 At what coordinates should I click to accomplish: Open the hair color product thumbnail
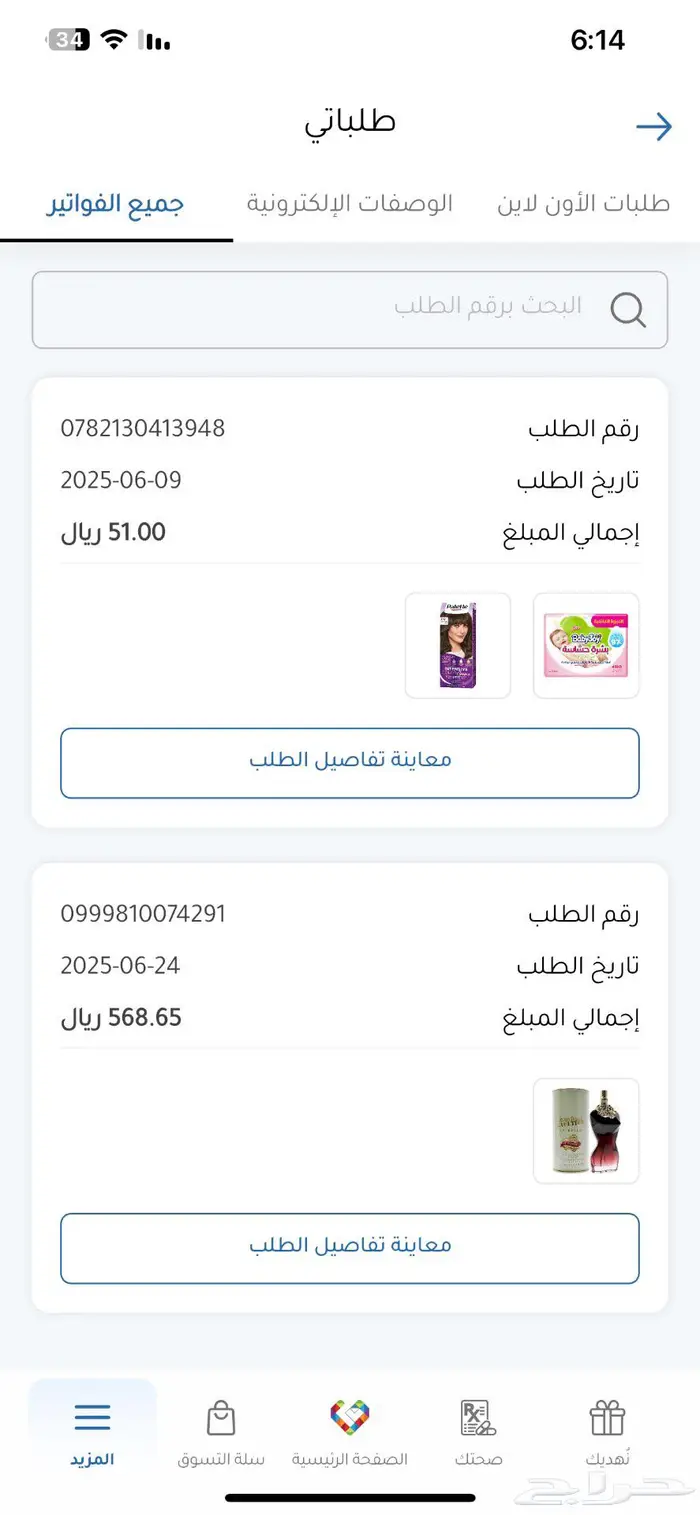click(x=458, y=645)
